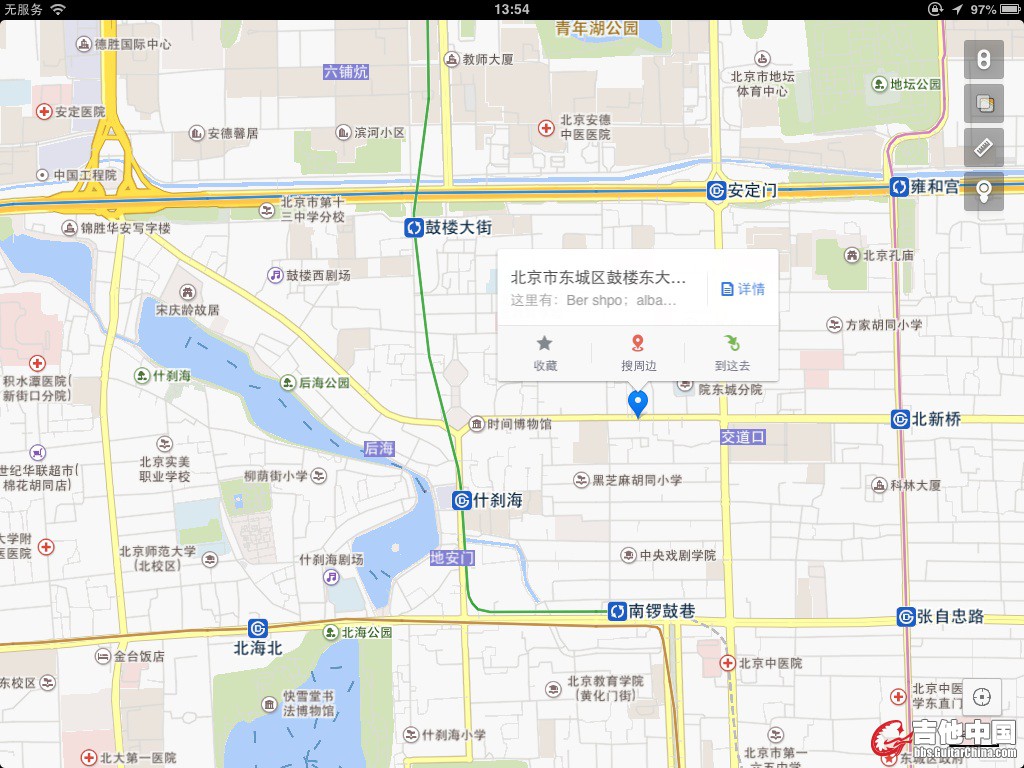Image resolution: width=1024 pixels, height=768 pixels.
Task: Open 详情 details for this address
Action: [743, 289]
